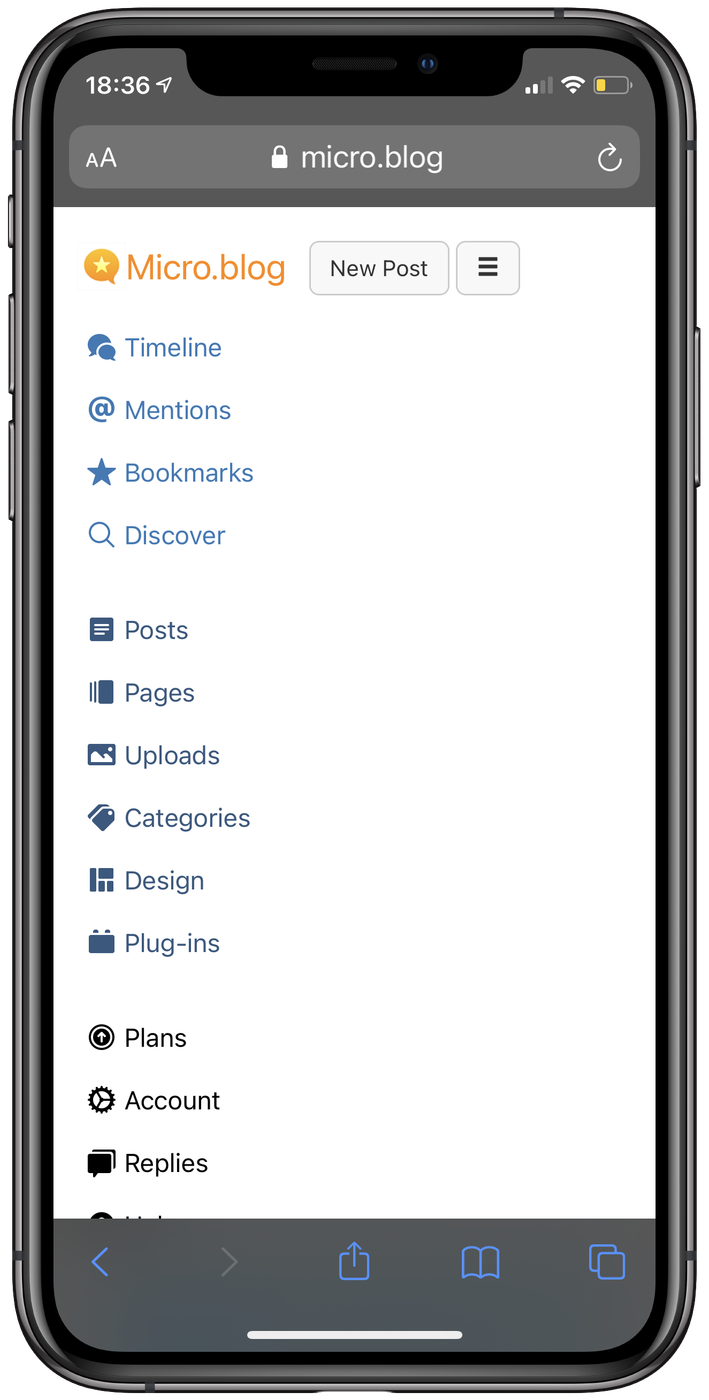Toggle the hamburger menu button
Image resolution: width=709 pixels, height=1400 pixels.
(488, 268)
